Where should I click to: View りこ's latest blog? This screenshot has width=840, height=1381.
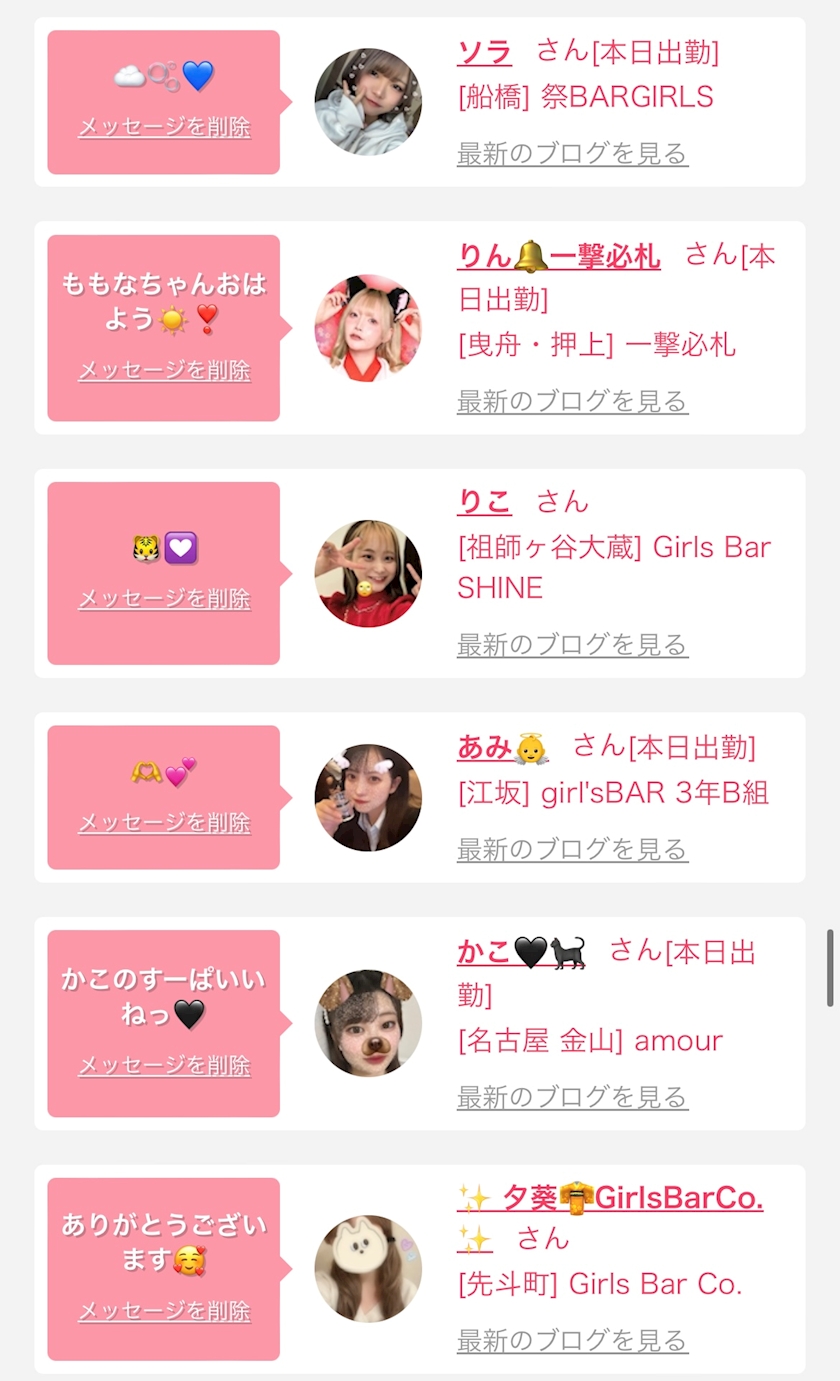pyautogui.click(x=572, y=645)
